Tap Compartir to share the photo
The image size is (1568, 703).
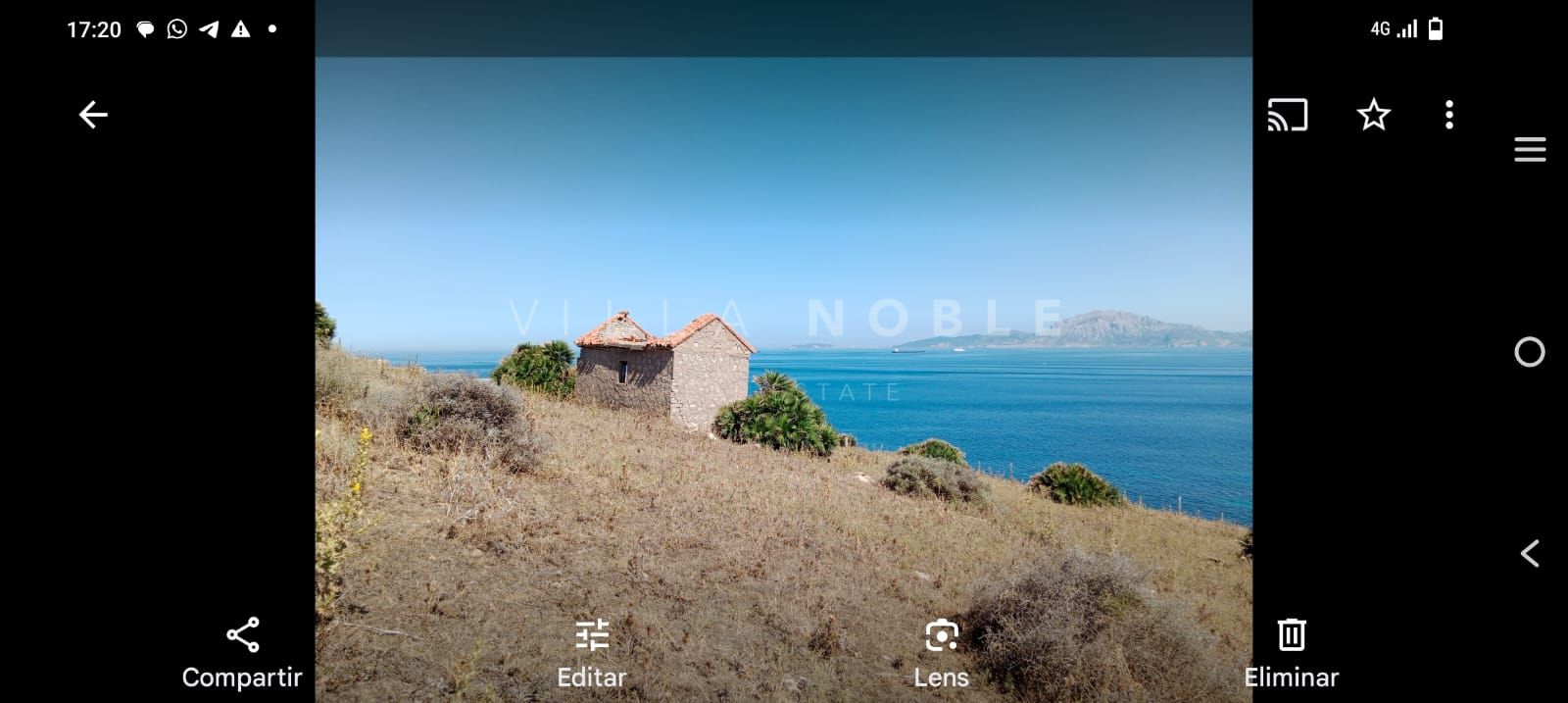(242, 652)
